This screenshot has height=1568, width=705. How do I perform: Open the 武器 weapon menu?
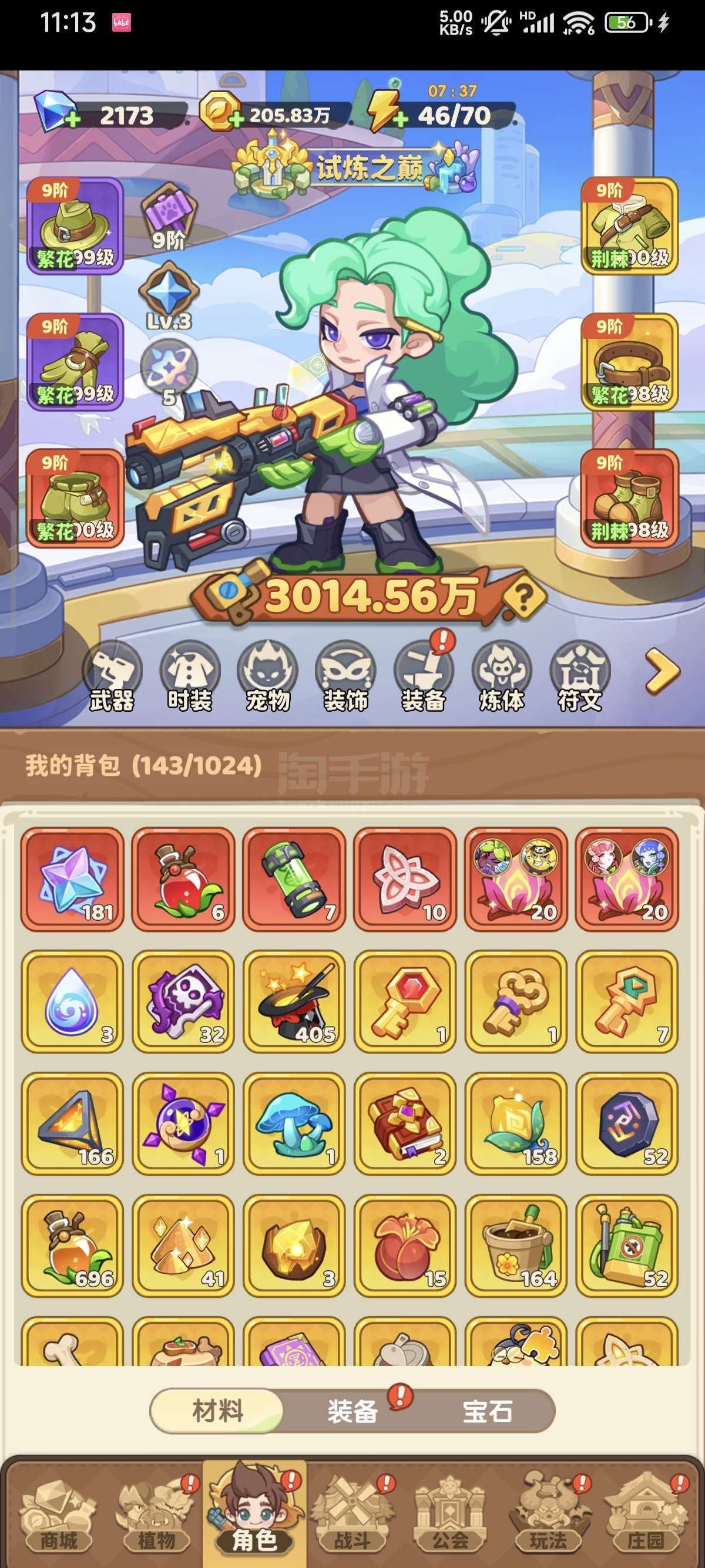(x=112, y=677)
